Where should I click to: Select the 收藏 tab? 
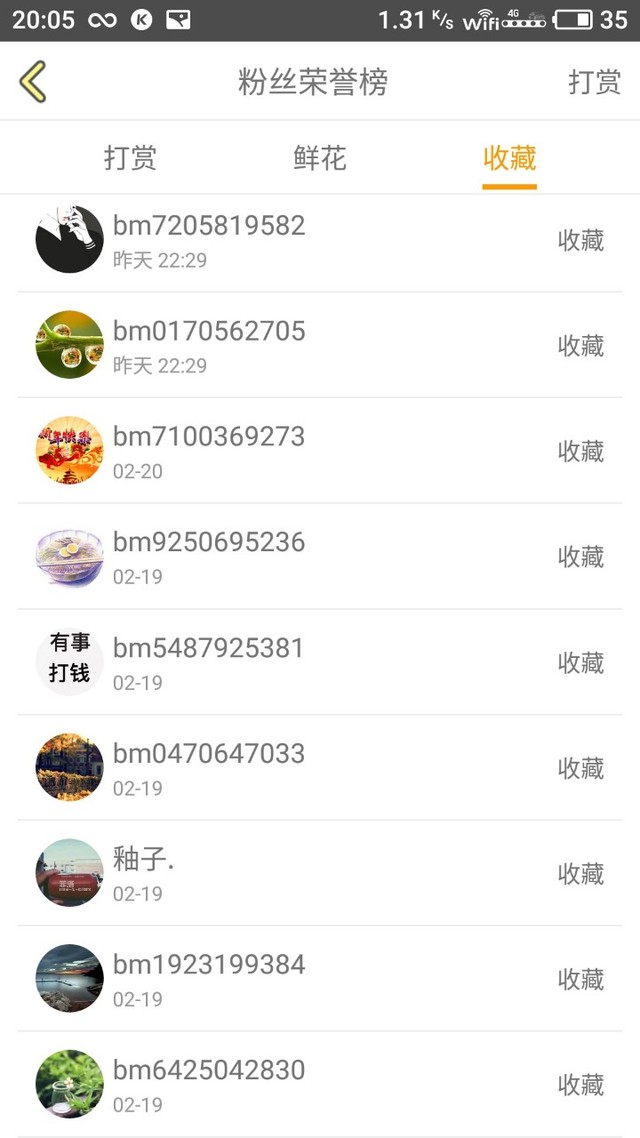509,158
